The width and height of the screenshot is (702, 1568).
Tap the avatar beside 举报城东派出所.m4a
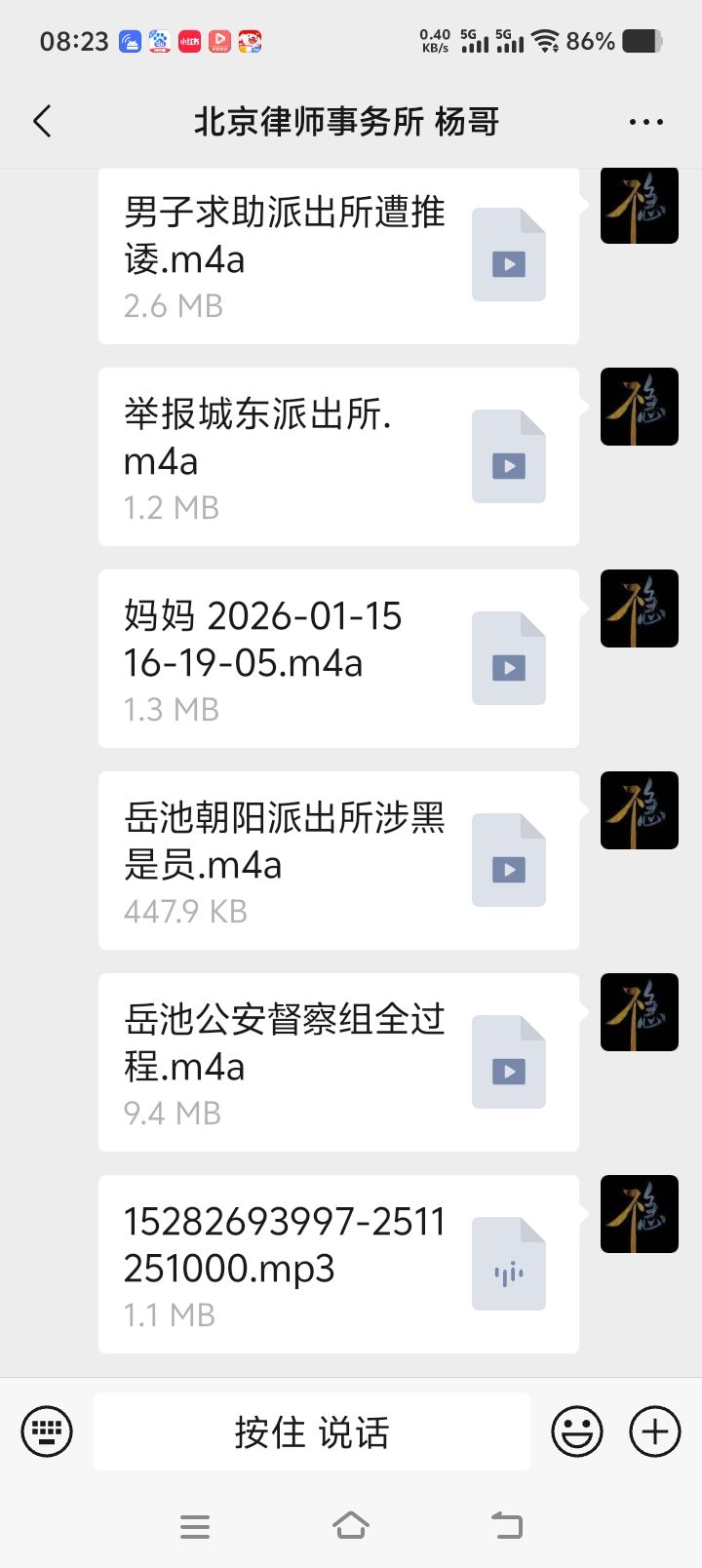point(639,407)
